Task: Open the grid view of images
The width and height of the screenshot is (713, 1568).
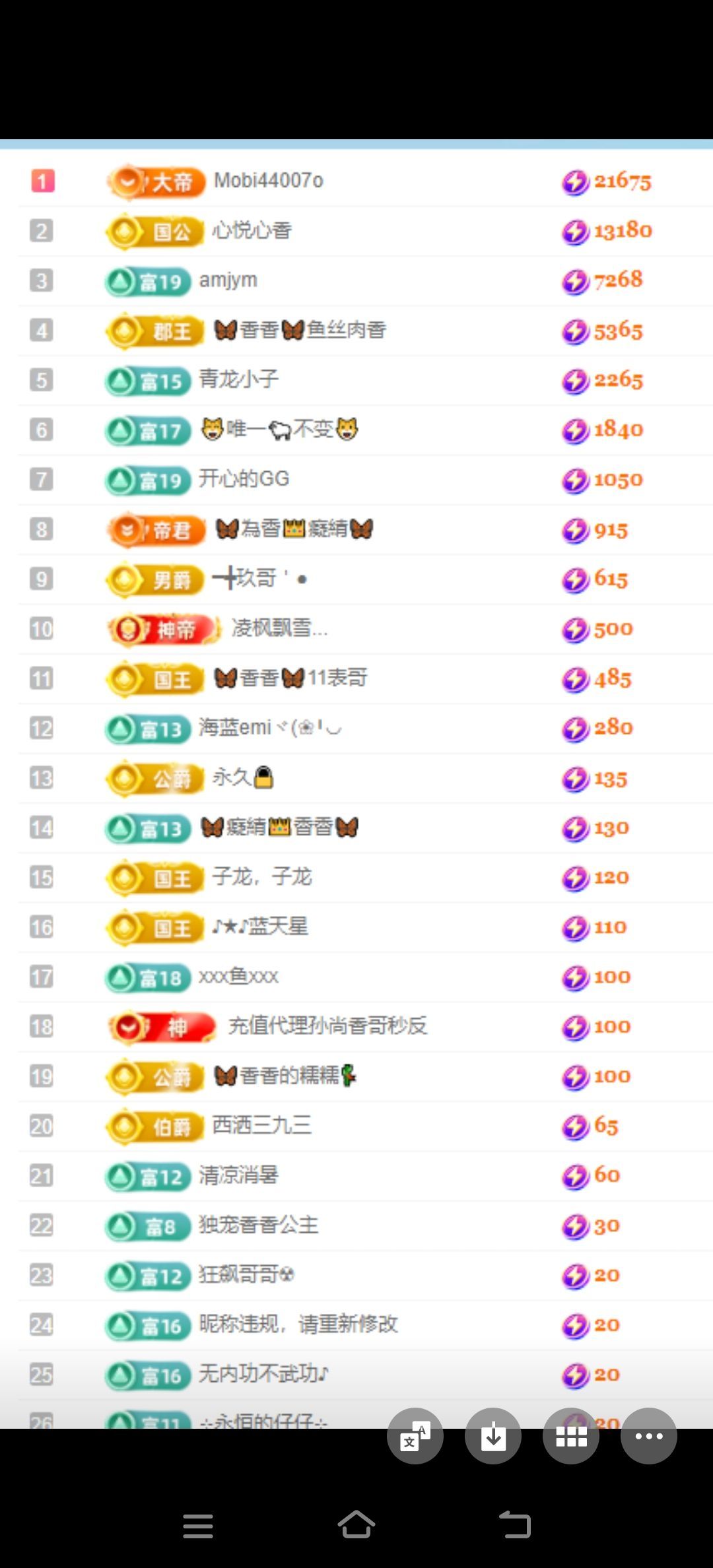Action: pos(571,1436)
